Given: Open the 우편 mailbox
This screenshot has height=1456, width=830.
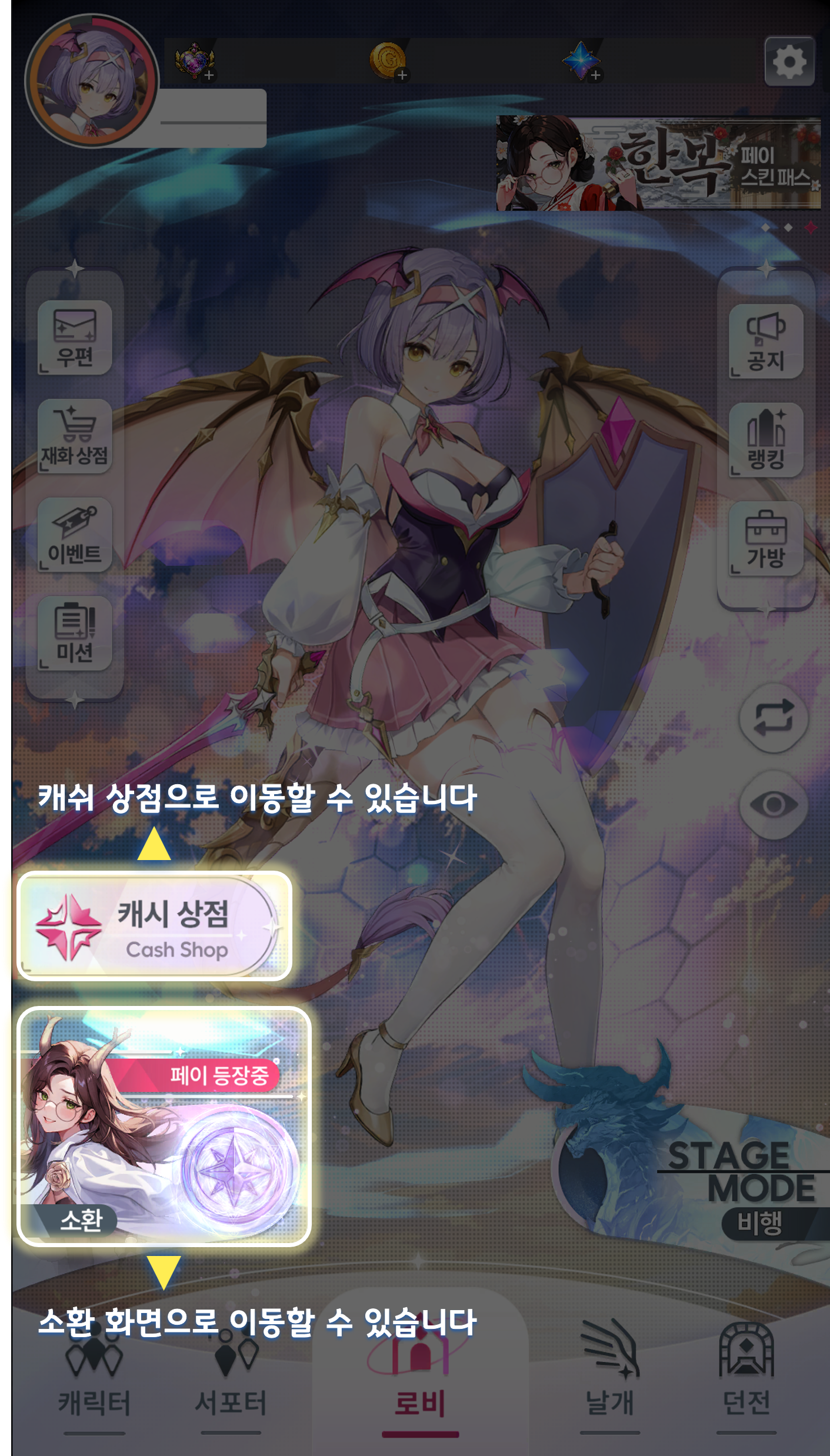Looking at the screenshot, I should 75,338.
